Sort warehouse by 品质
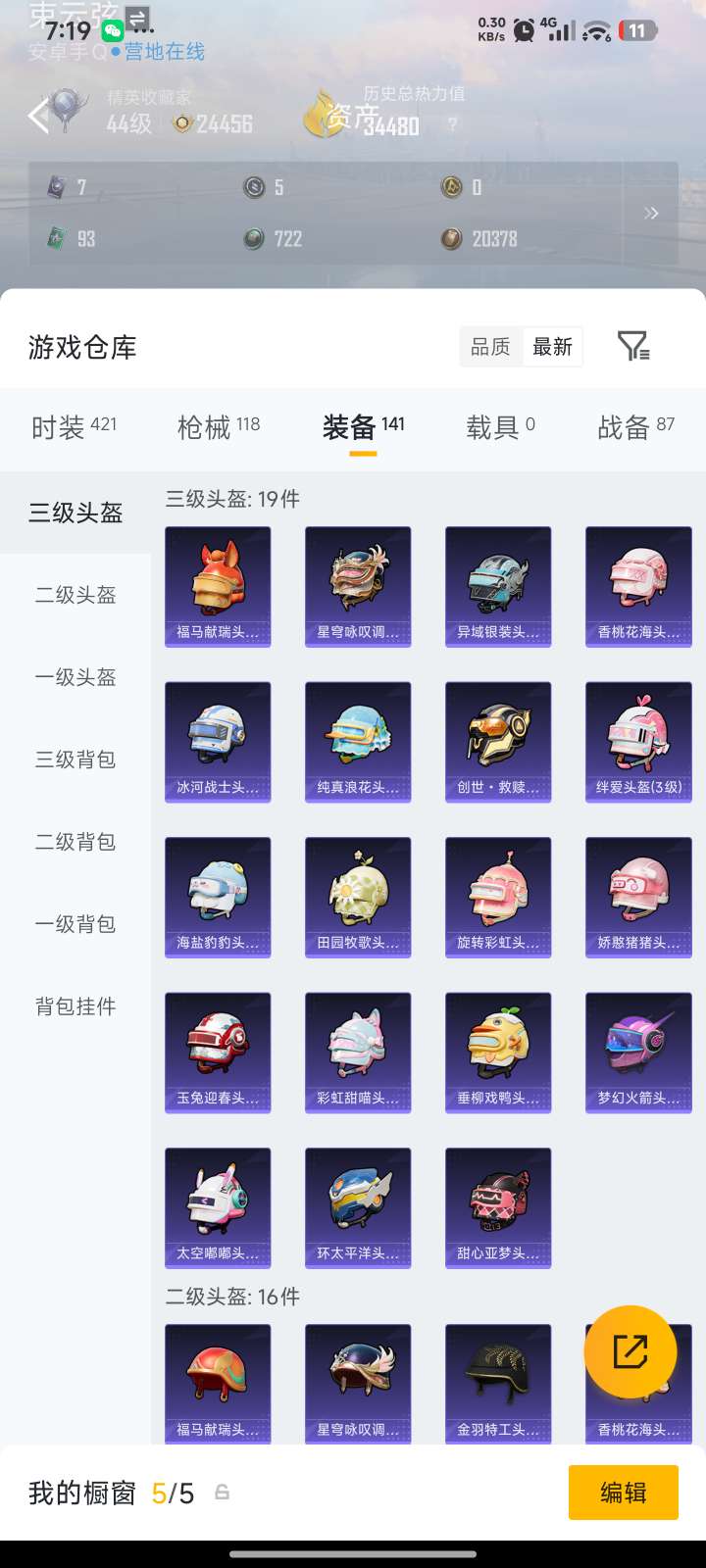The height and width of the screenshot is (1568, 706). [x=490, y=347]
